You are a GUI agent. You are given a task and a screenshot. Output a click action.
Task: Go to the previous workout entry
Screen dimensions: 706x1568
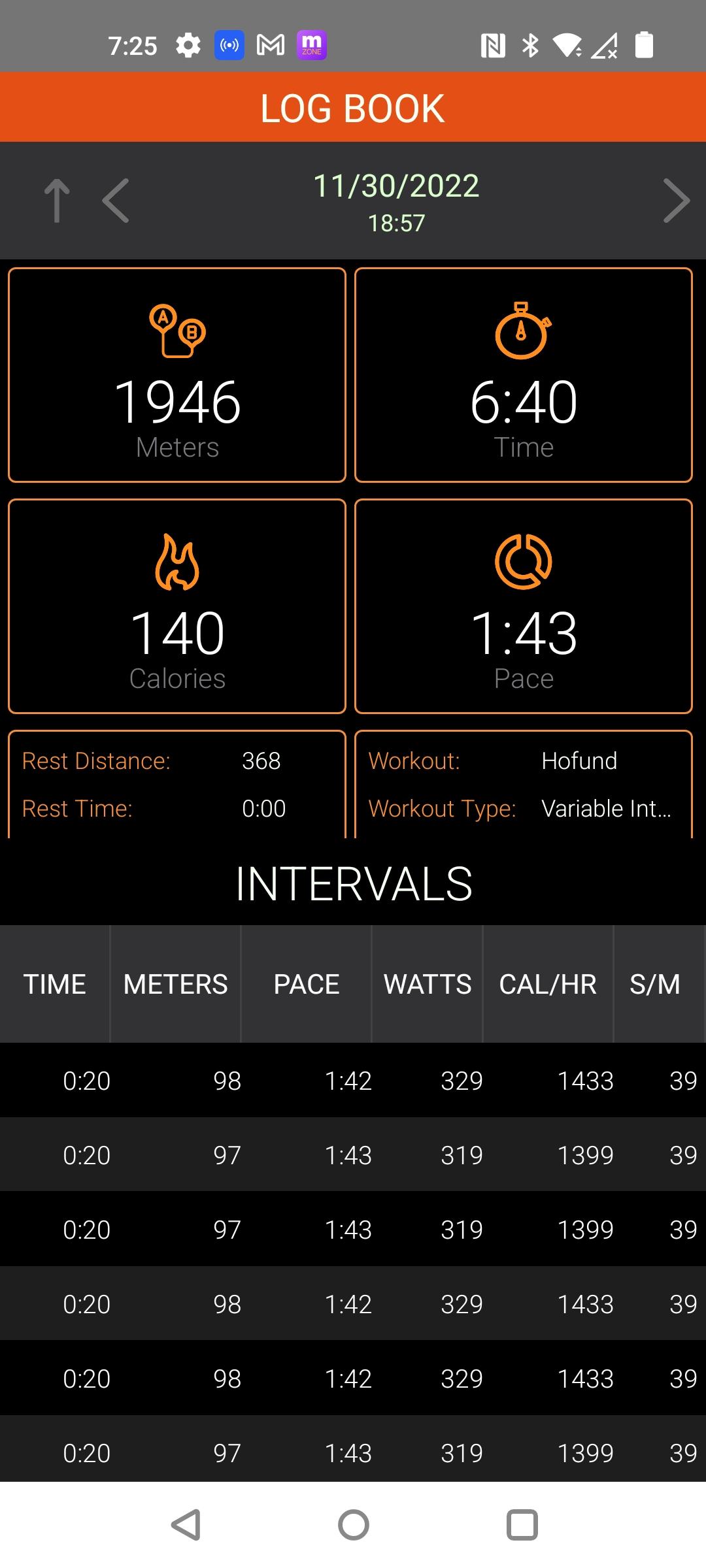point(116,201)
